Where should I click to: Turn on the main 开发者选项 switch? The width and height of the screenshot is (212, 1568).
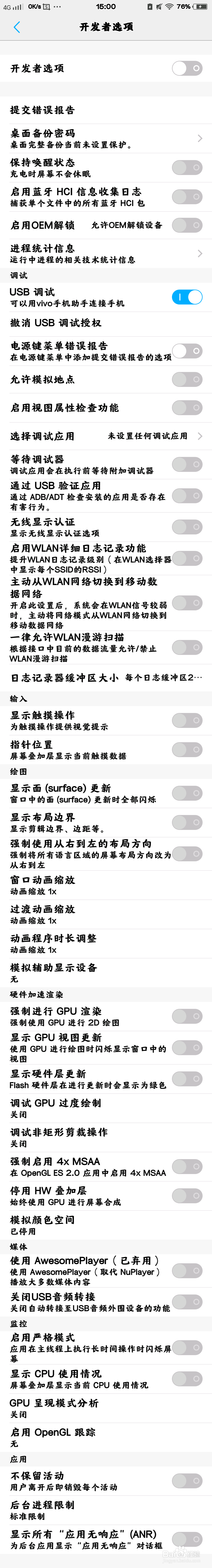coord(187,68)
